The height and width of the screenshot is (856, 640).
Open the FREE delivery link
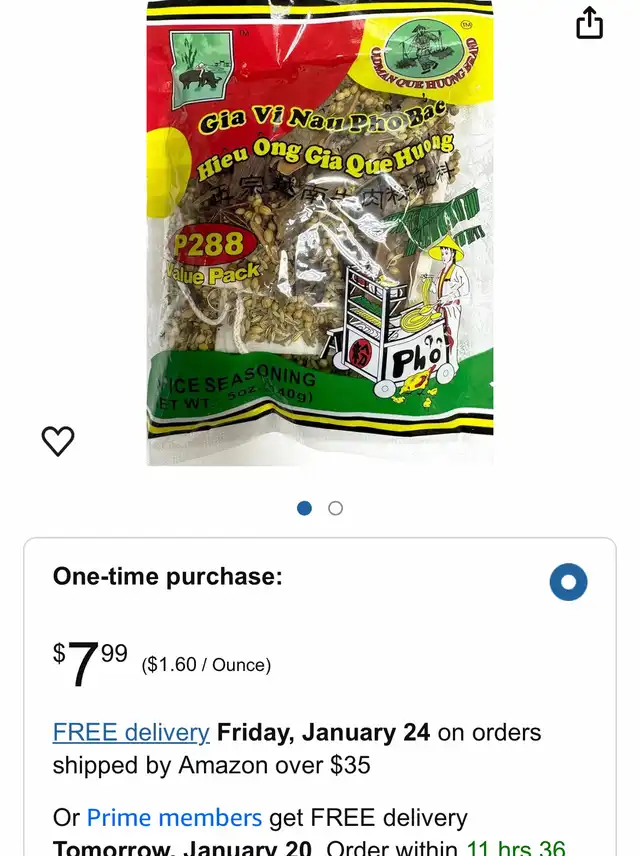[131, 732]
